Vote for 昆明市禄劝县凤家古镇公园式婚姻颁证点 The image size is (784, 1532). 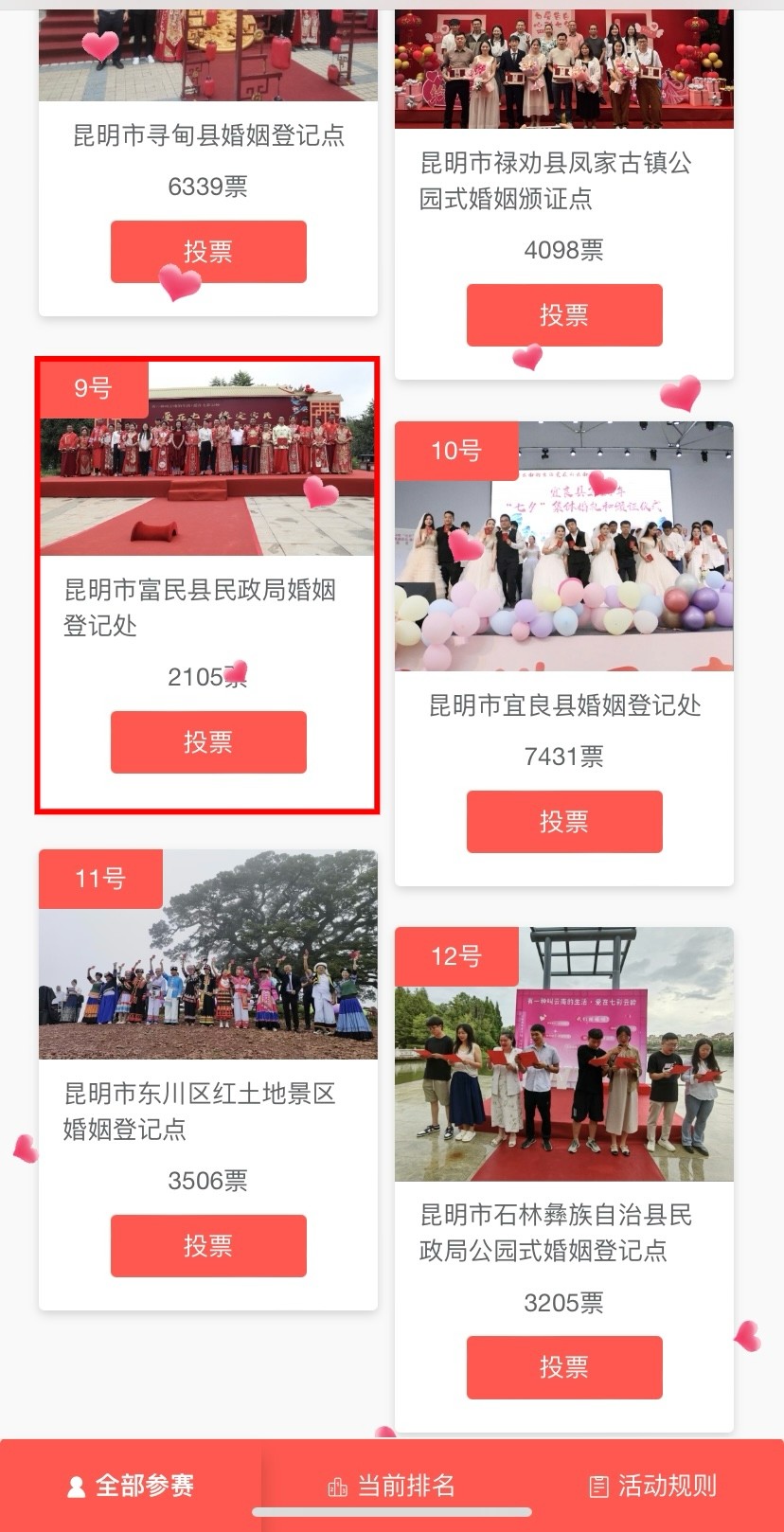point(563,314)
